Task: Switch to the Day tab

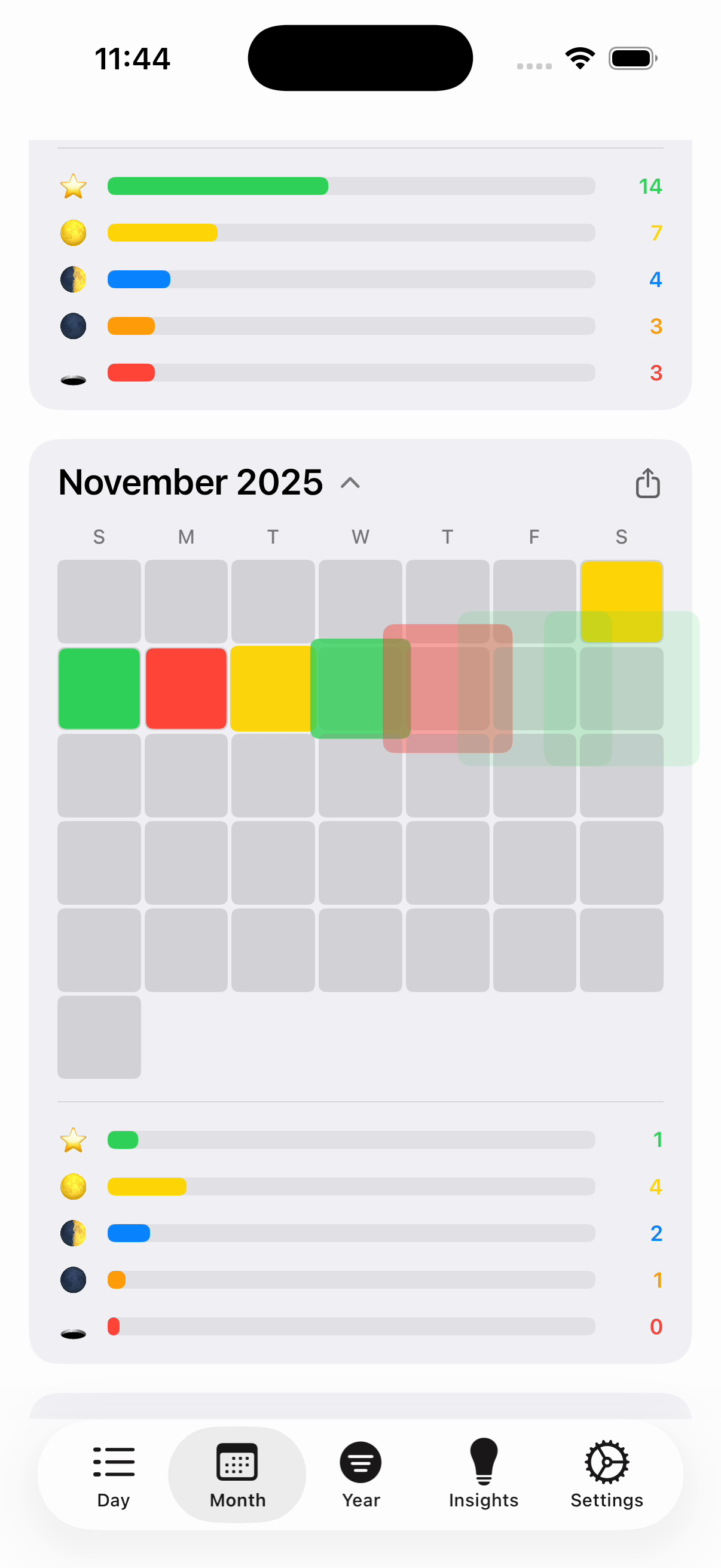Action: [114, 1474]
